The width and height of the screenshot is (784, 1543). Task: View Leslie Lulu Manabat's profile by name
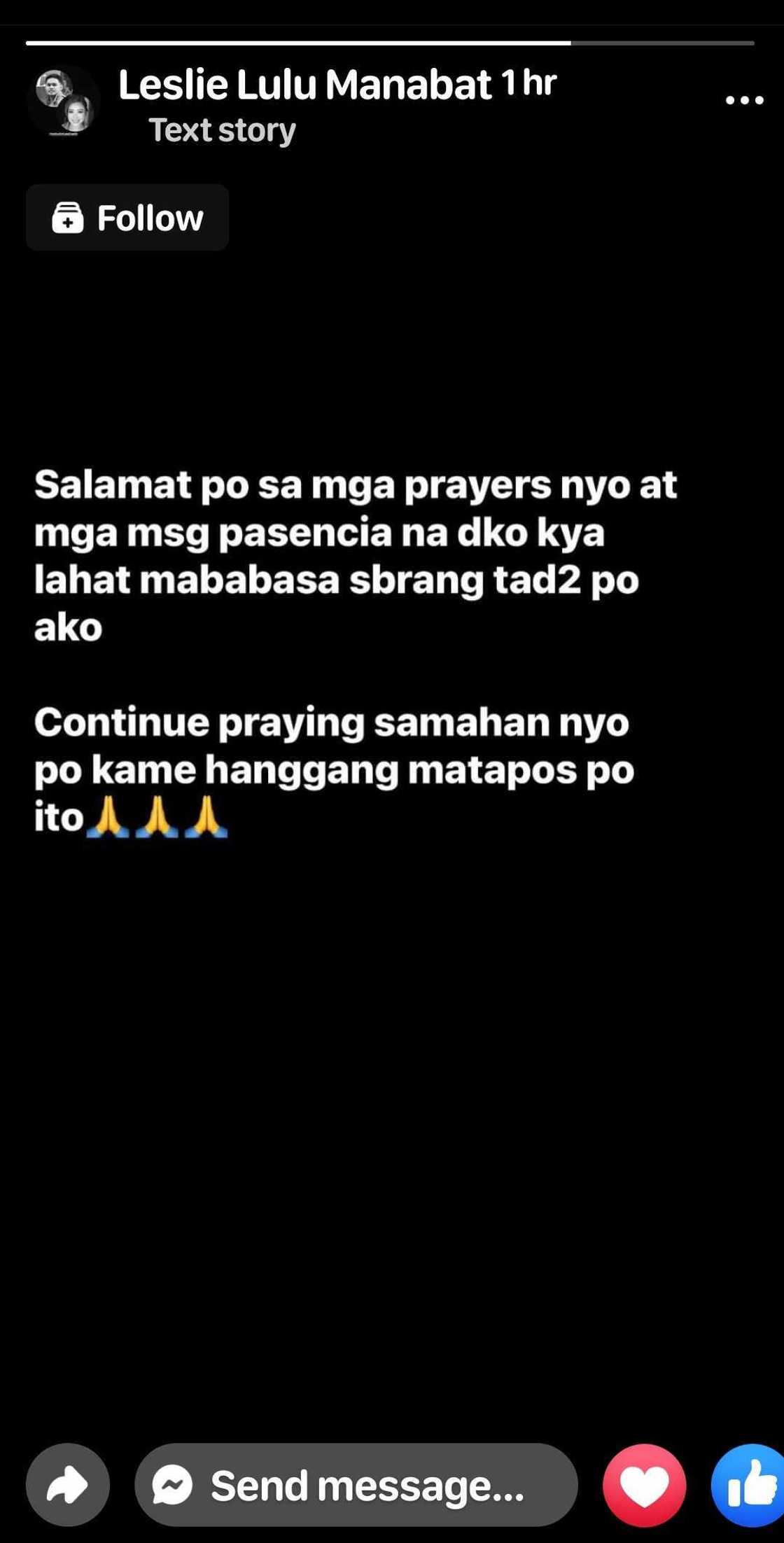coord(305,85)
